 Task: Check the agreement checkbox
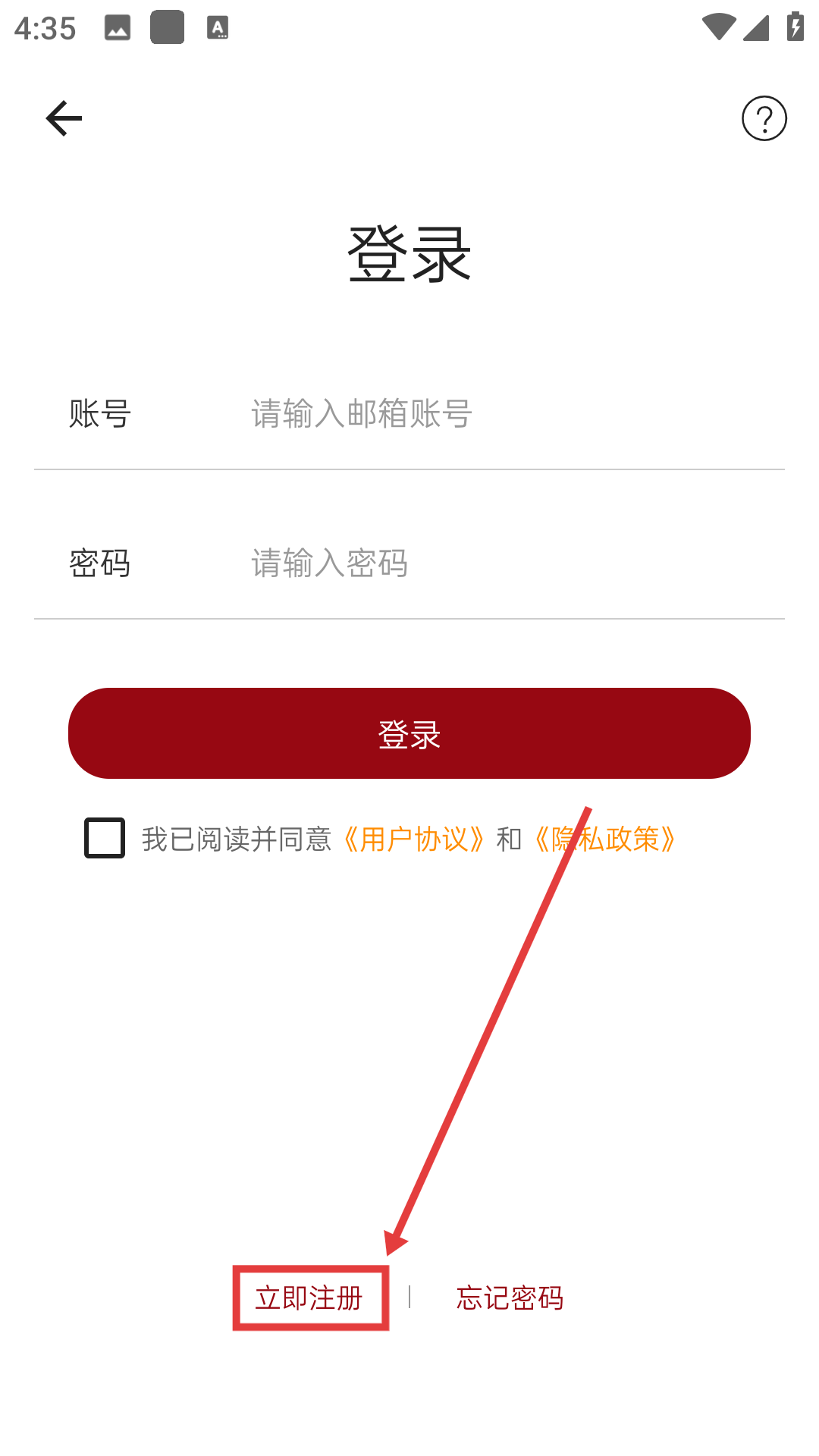[105, 838]
